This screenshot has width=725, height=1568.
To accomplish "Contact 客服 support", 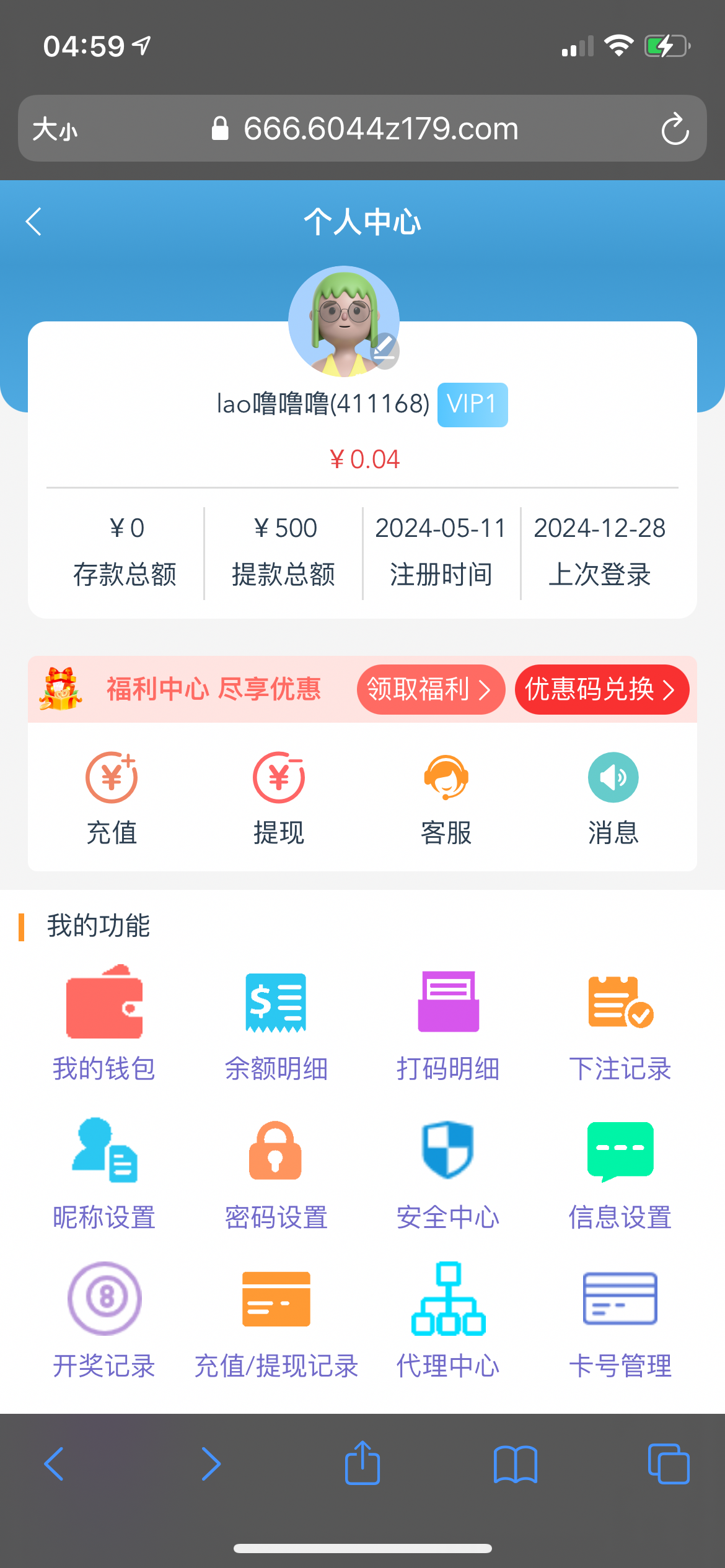I will (446, 798).
